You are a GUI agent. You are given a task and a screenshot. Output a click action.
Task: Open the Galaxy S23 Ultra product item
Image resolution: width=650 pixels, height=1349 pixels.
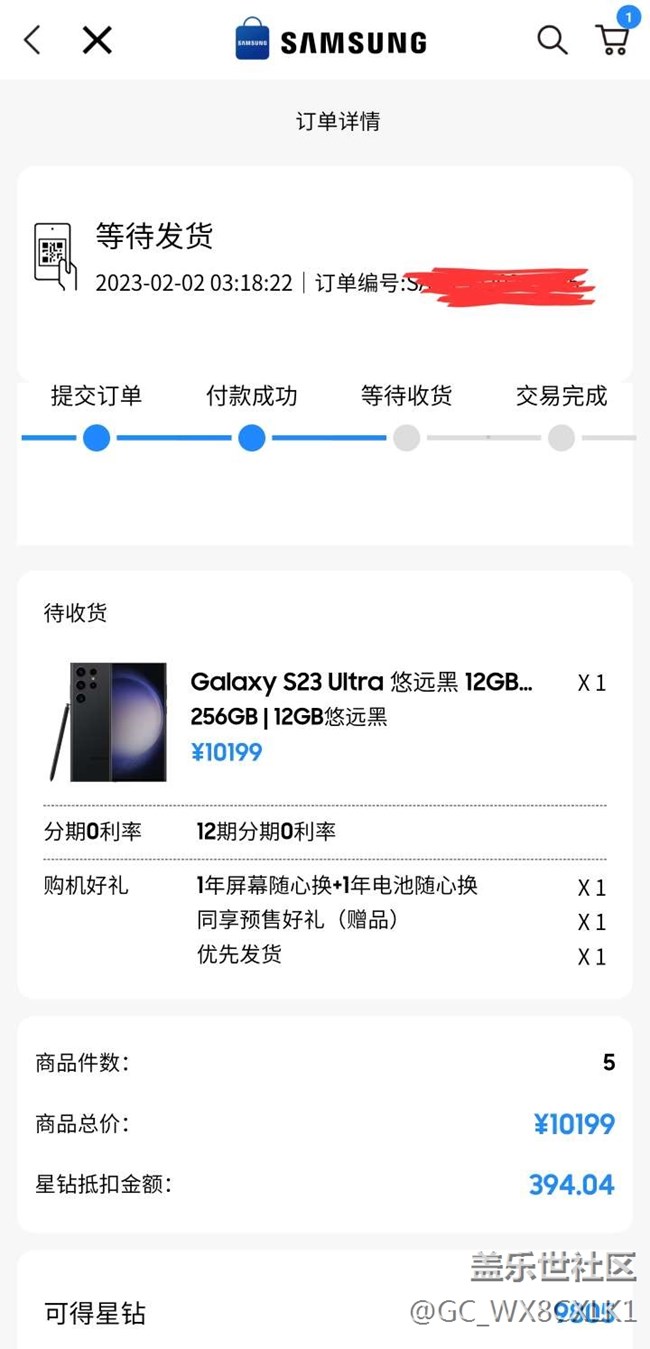(361, 683)
